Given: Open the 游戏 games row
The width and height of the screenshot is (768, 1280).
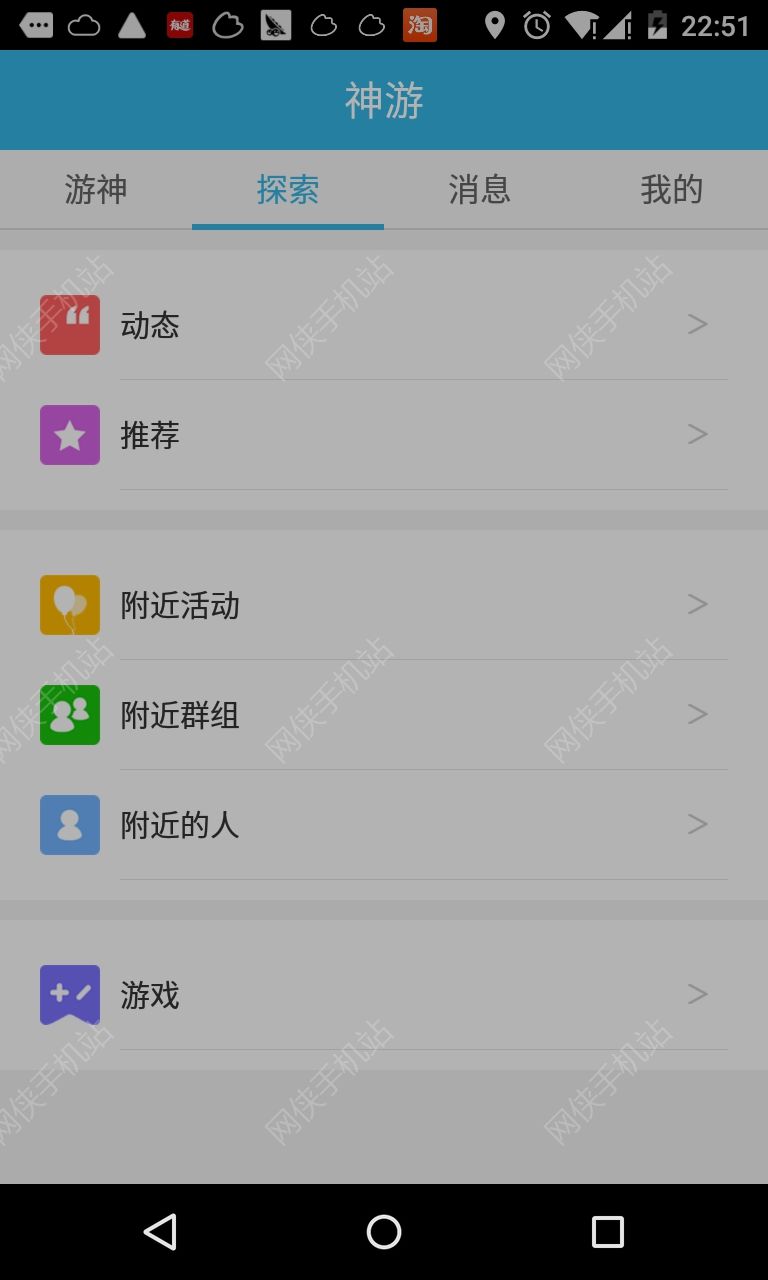Looking at the screenshot, I should [384, 995].
